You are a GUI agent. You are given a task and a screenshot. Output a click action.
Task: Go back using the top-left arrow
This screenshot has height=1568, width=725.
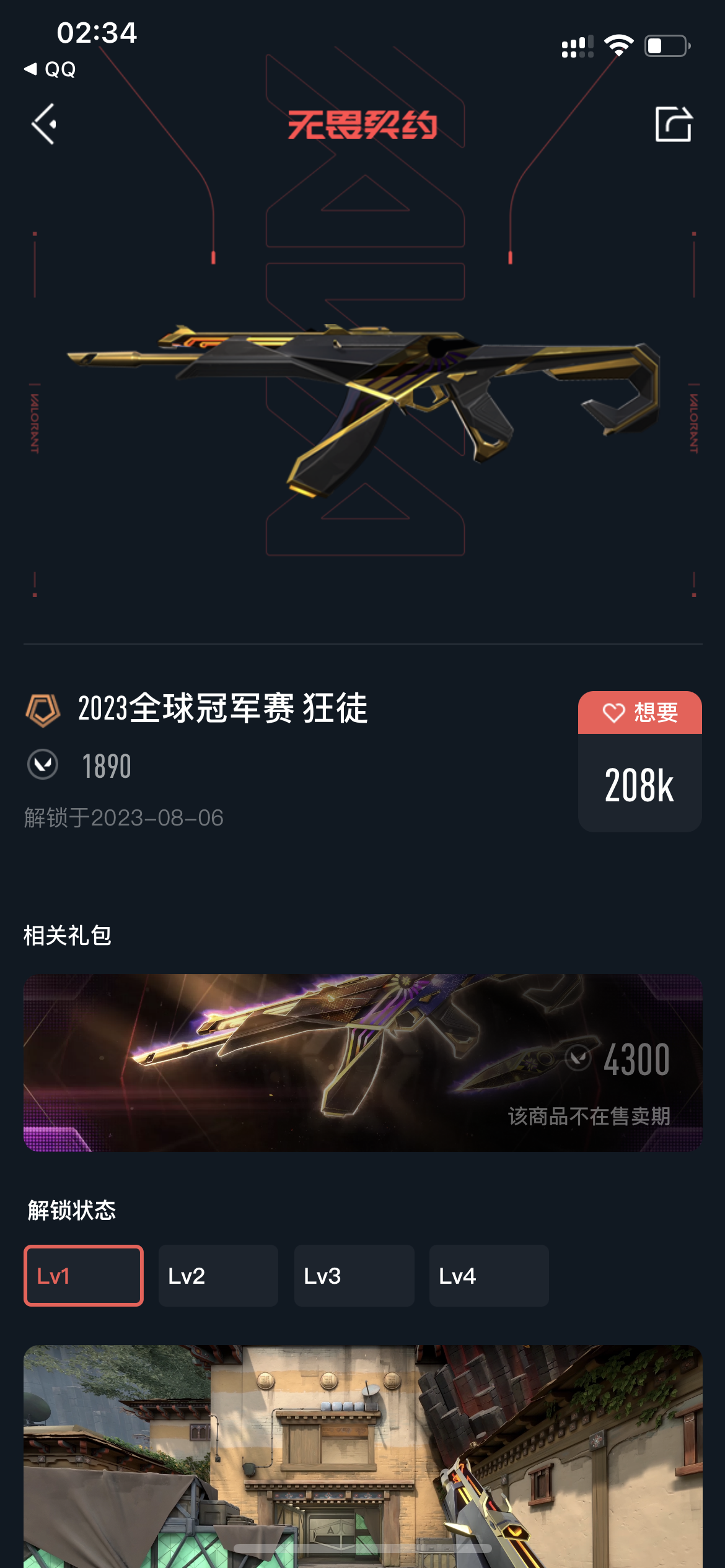[x=45, y=124]
